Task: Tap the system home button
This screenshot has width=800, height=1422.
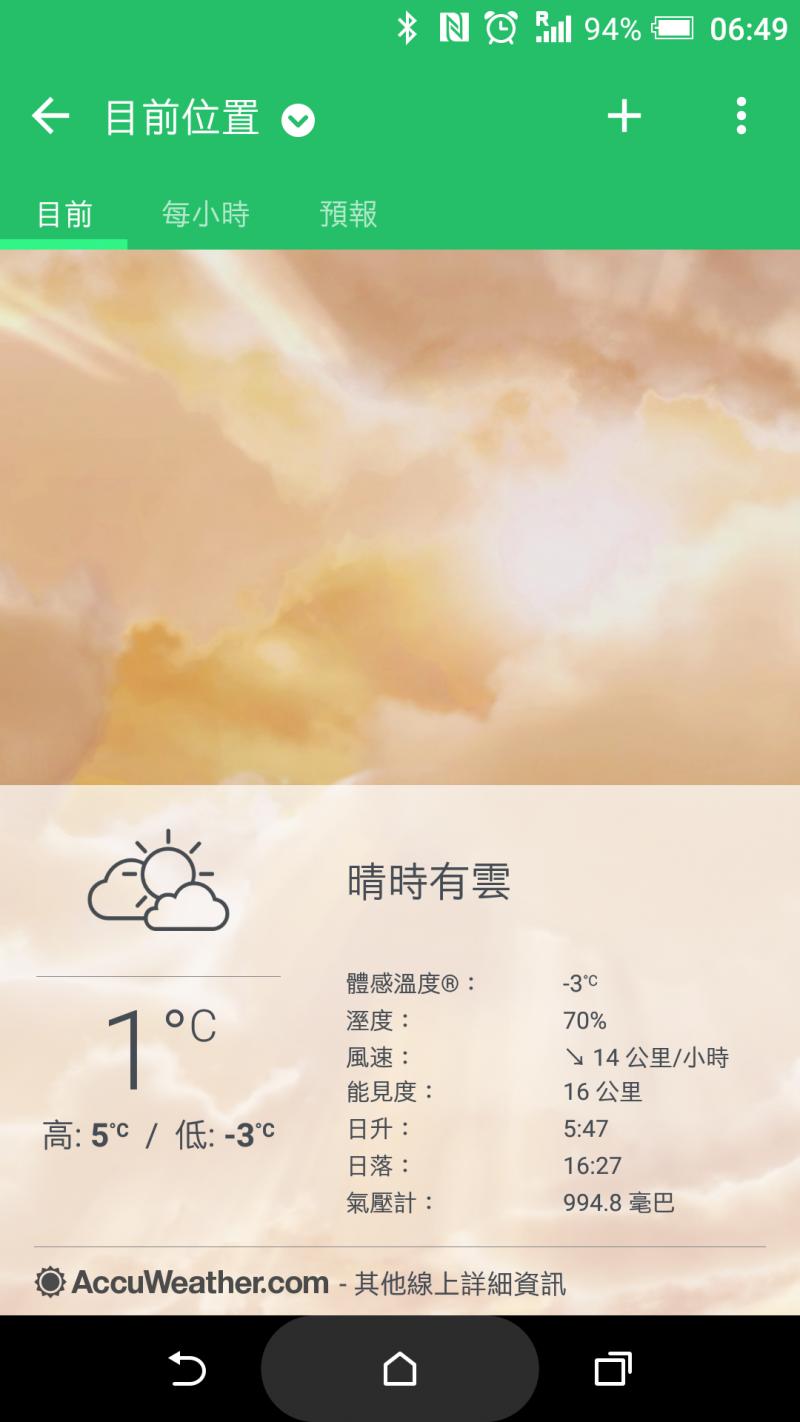Action: pos(400,1369)
